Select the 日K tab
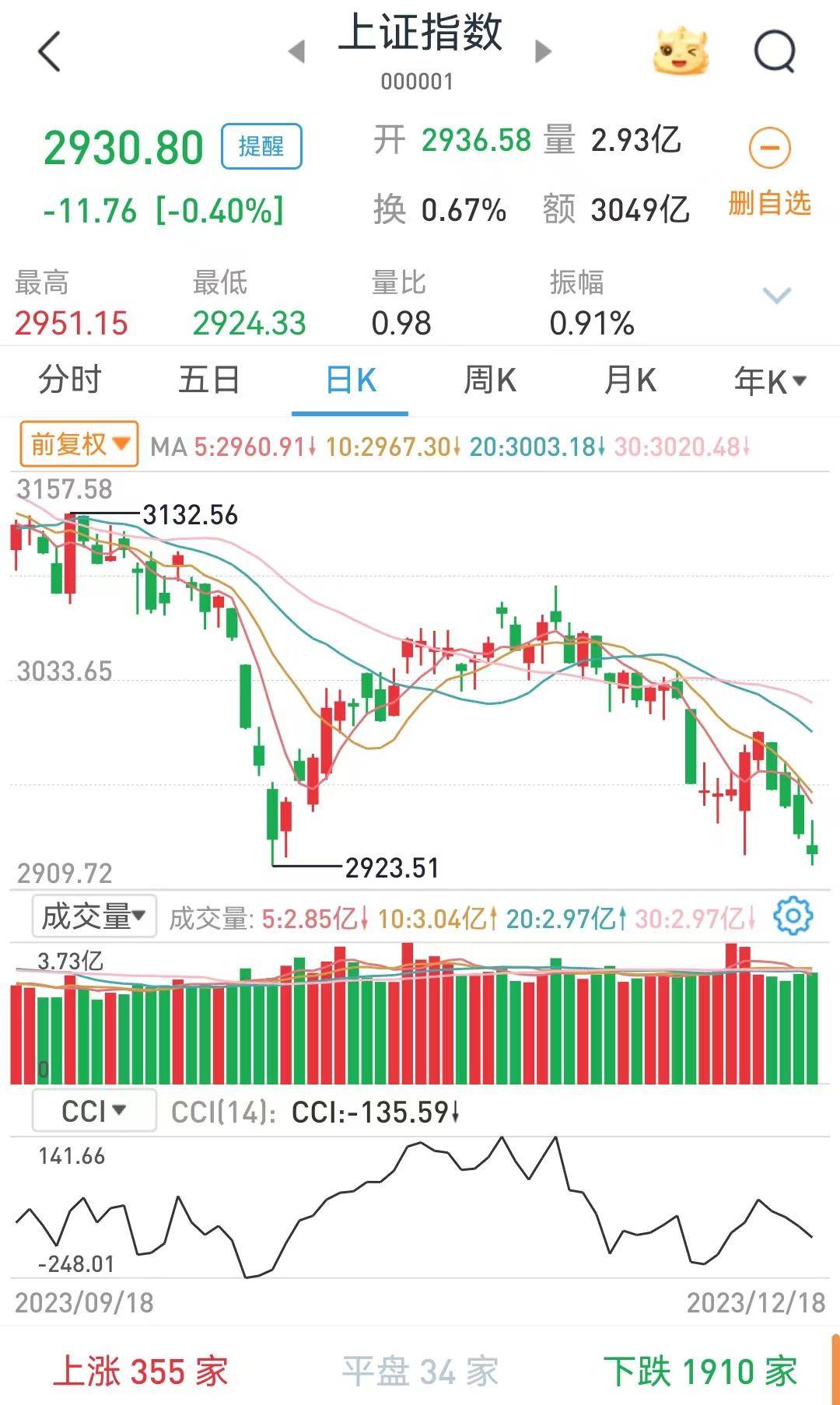Image resolution: width=840 pixels, height=1405 pixels. [x=351, y=380]
